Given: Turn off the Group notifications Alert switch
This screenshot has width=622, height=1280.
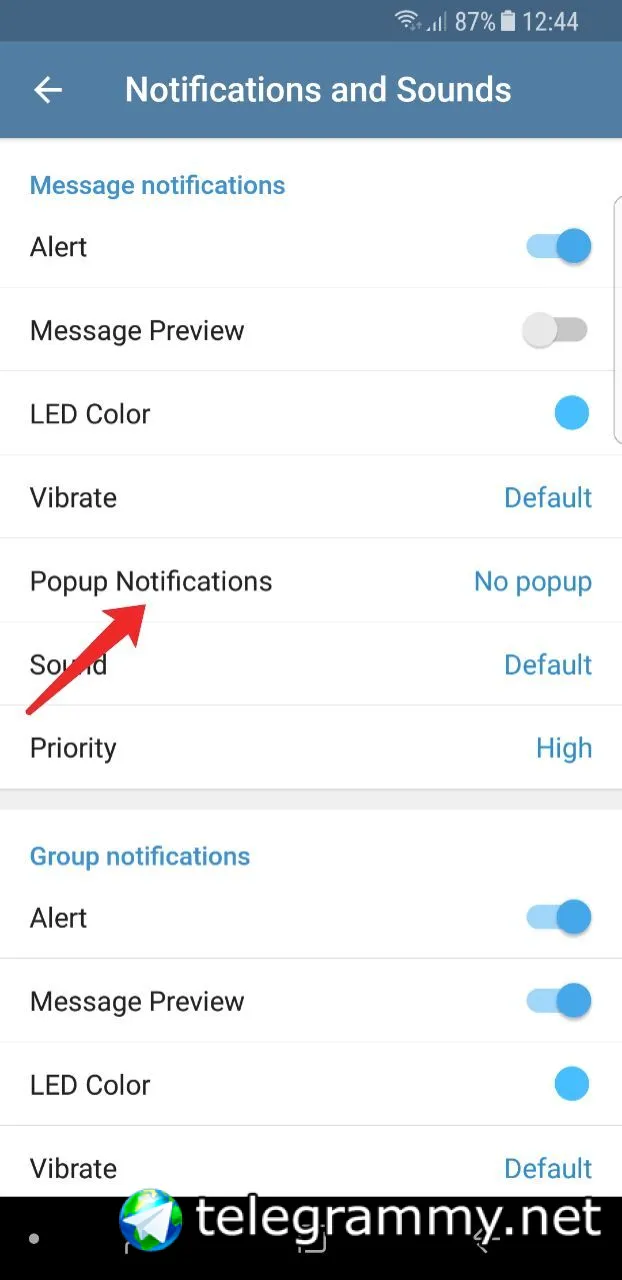Looking at the screenshot, I should pos(559,917).
